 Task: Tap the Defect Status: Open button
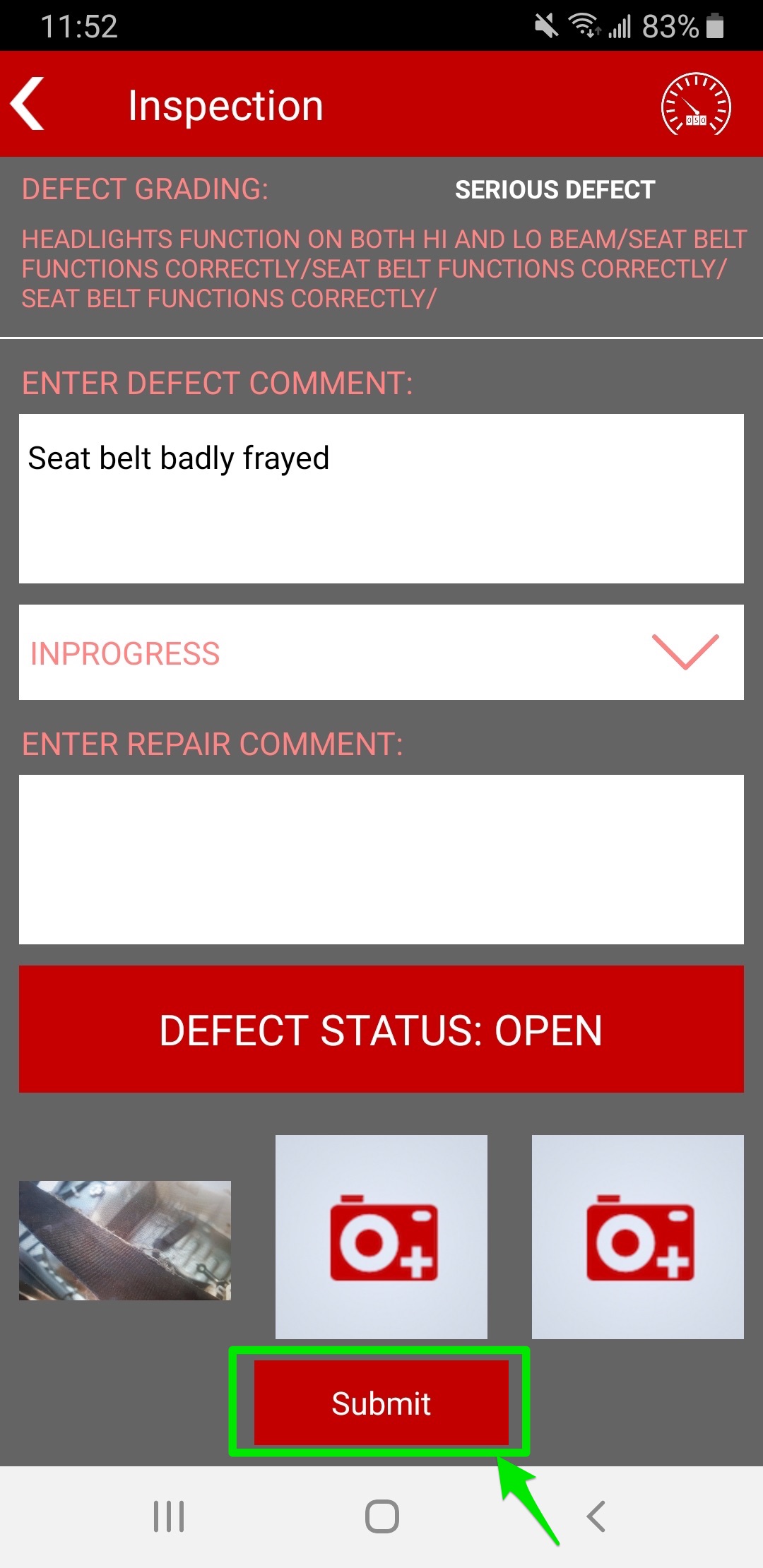point(381,1029)
